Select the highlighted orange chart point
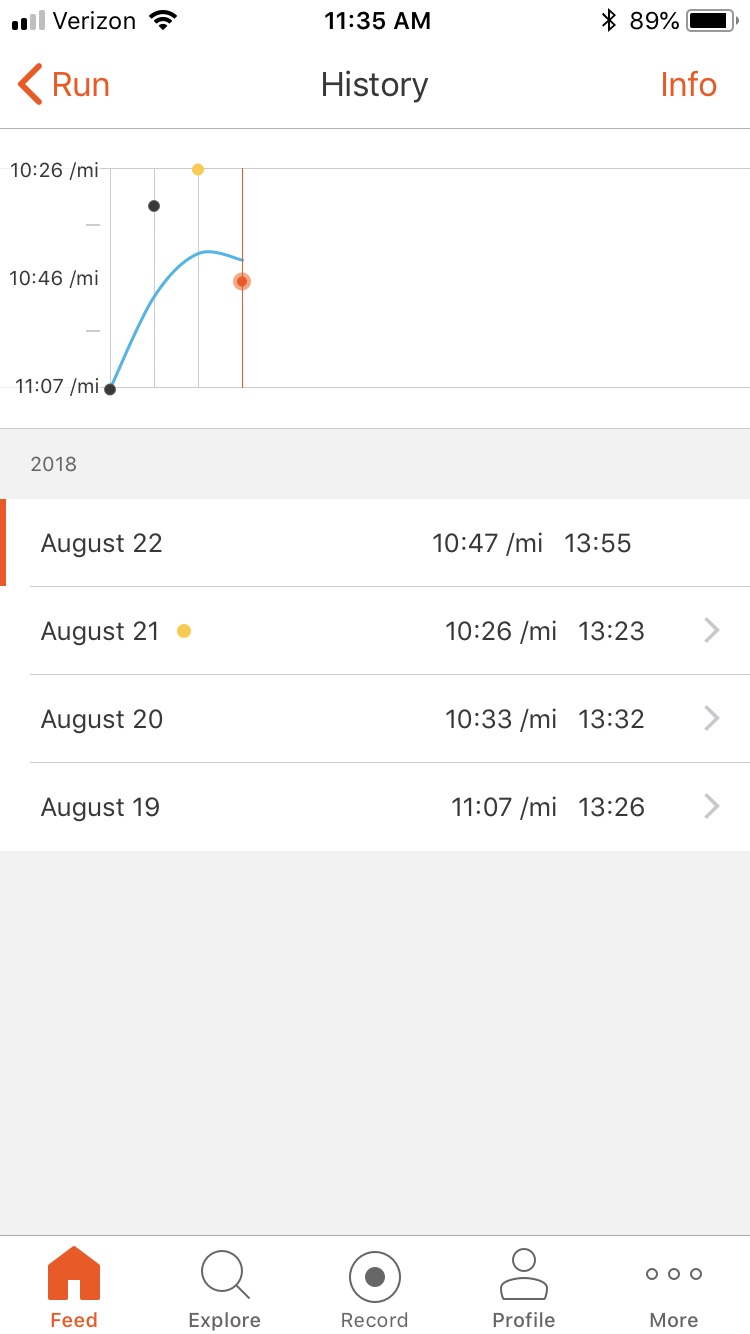Viewport: 750px width, 1334px height. tap(242, 282)
